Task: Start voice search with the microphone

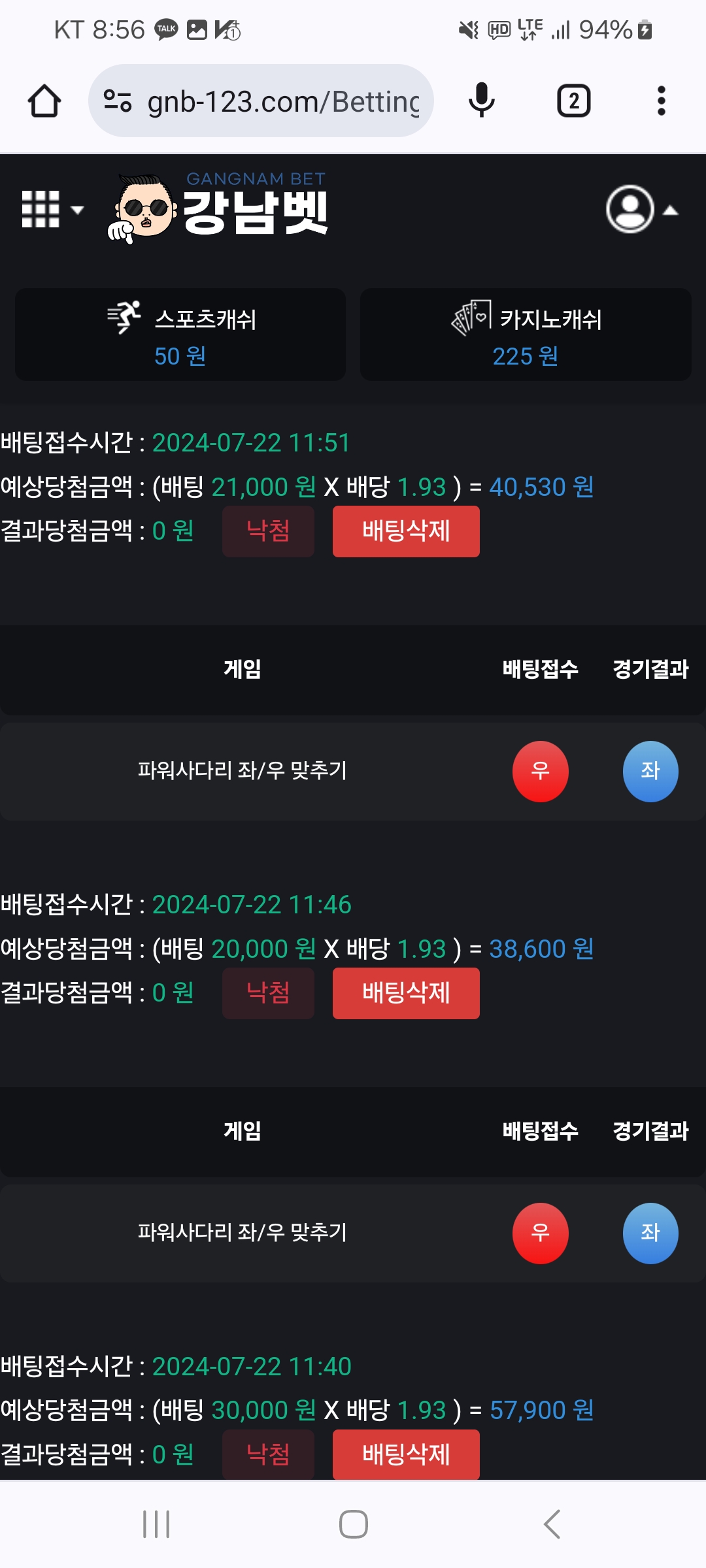Action: tap(482, 101)
